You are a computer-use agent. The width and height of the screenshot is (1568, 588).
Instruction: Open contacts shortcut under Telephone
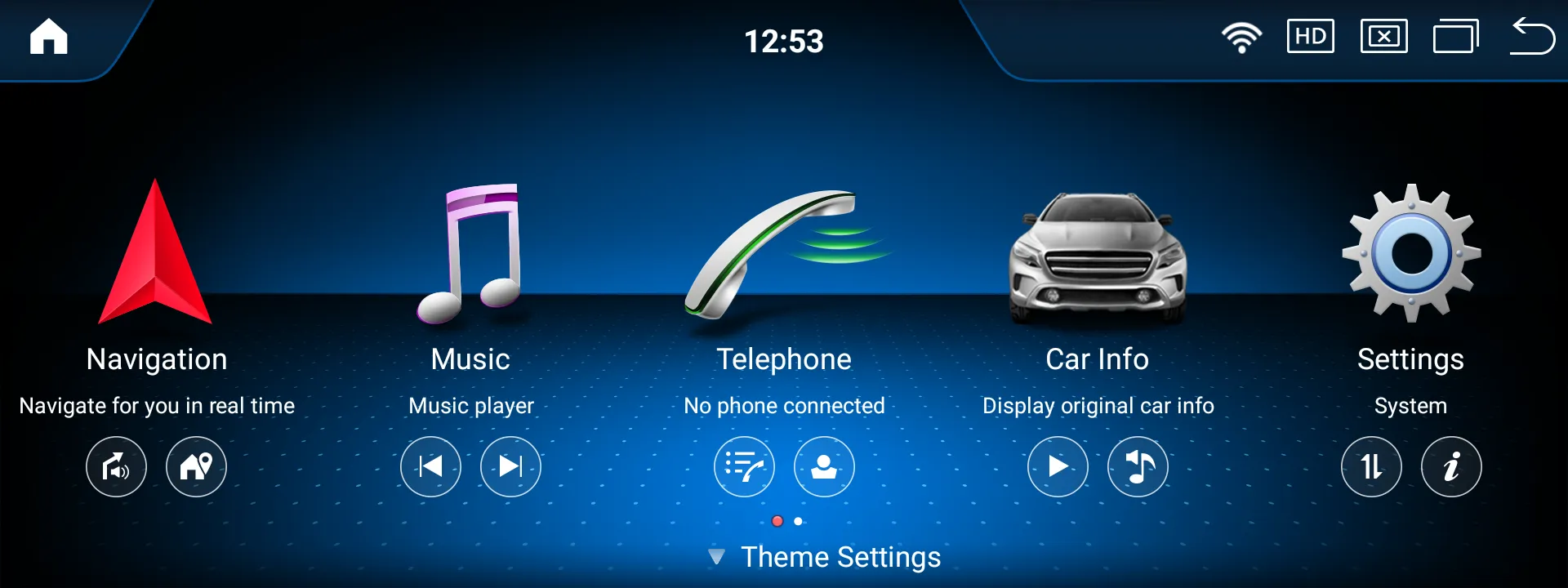tap(824, 466)
